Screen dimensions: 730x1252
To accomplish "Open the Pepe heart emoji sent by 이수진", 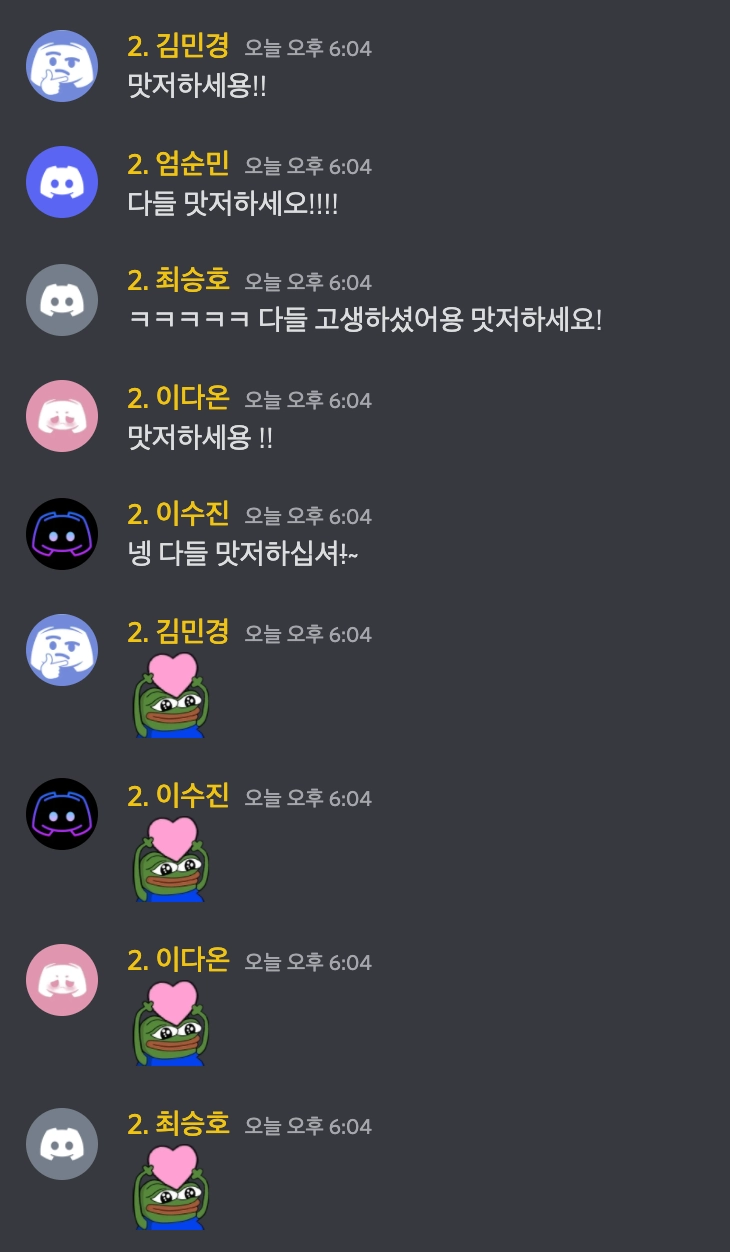I will point(170,860).
